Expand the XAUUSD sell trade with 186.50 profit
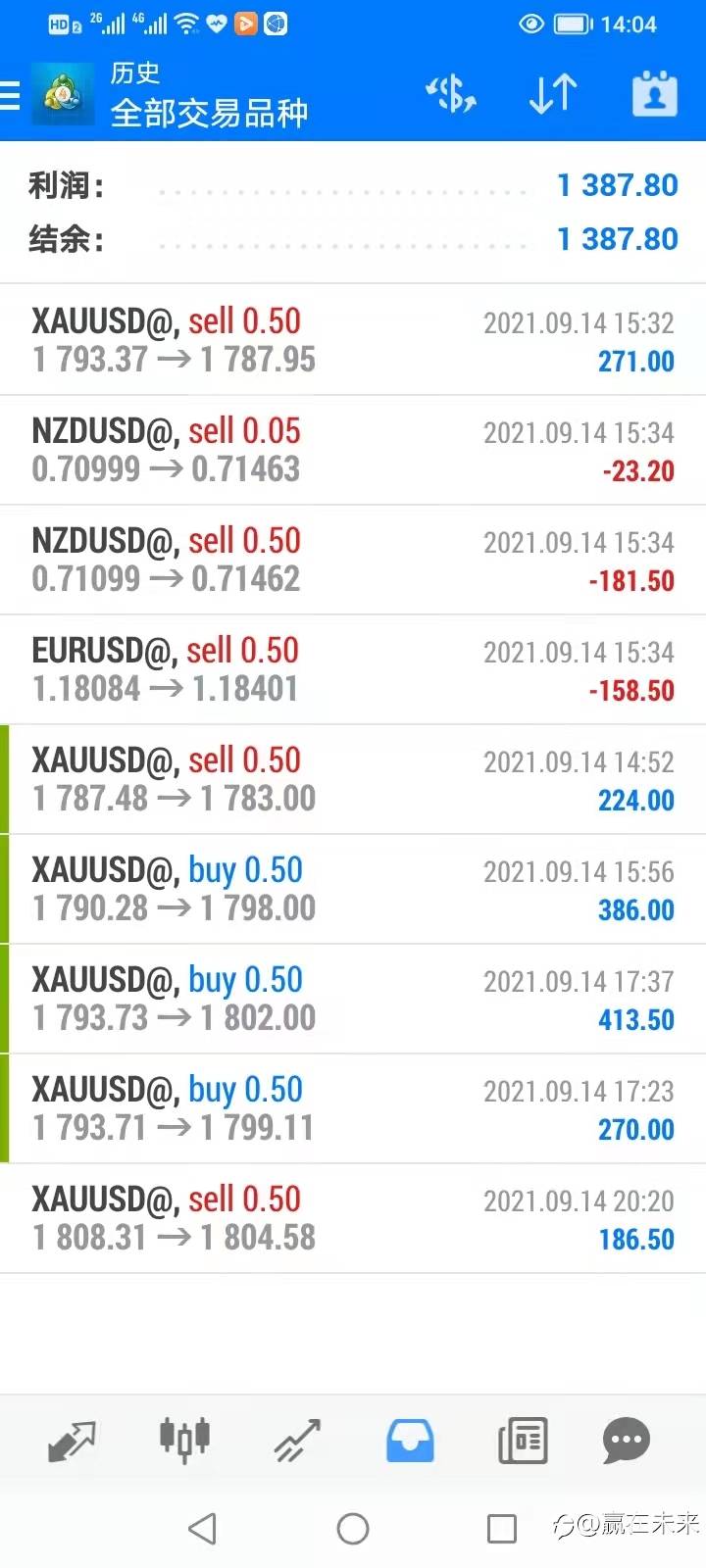706x1568 pixels. (x=353, y=1218)
